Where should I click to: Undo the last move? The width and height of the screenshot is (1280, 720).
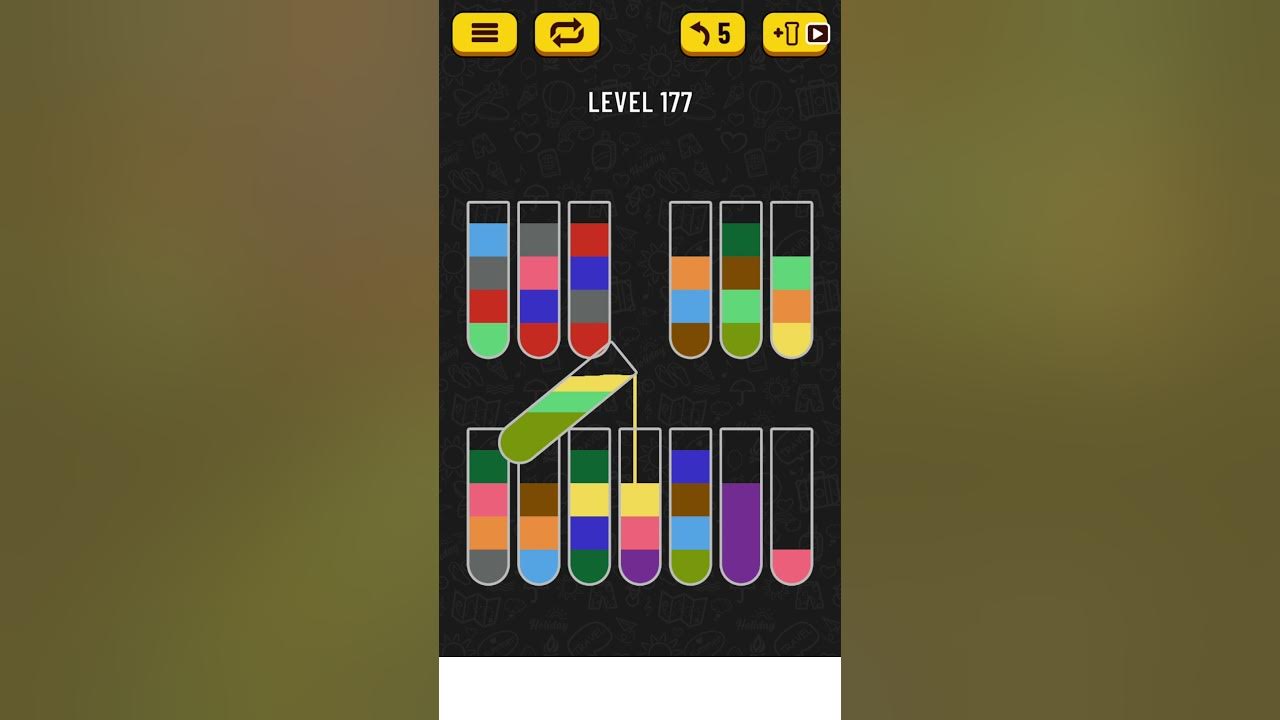coord(713,34)
